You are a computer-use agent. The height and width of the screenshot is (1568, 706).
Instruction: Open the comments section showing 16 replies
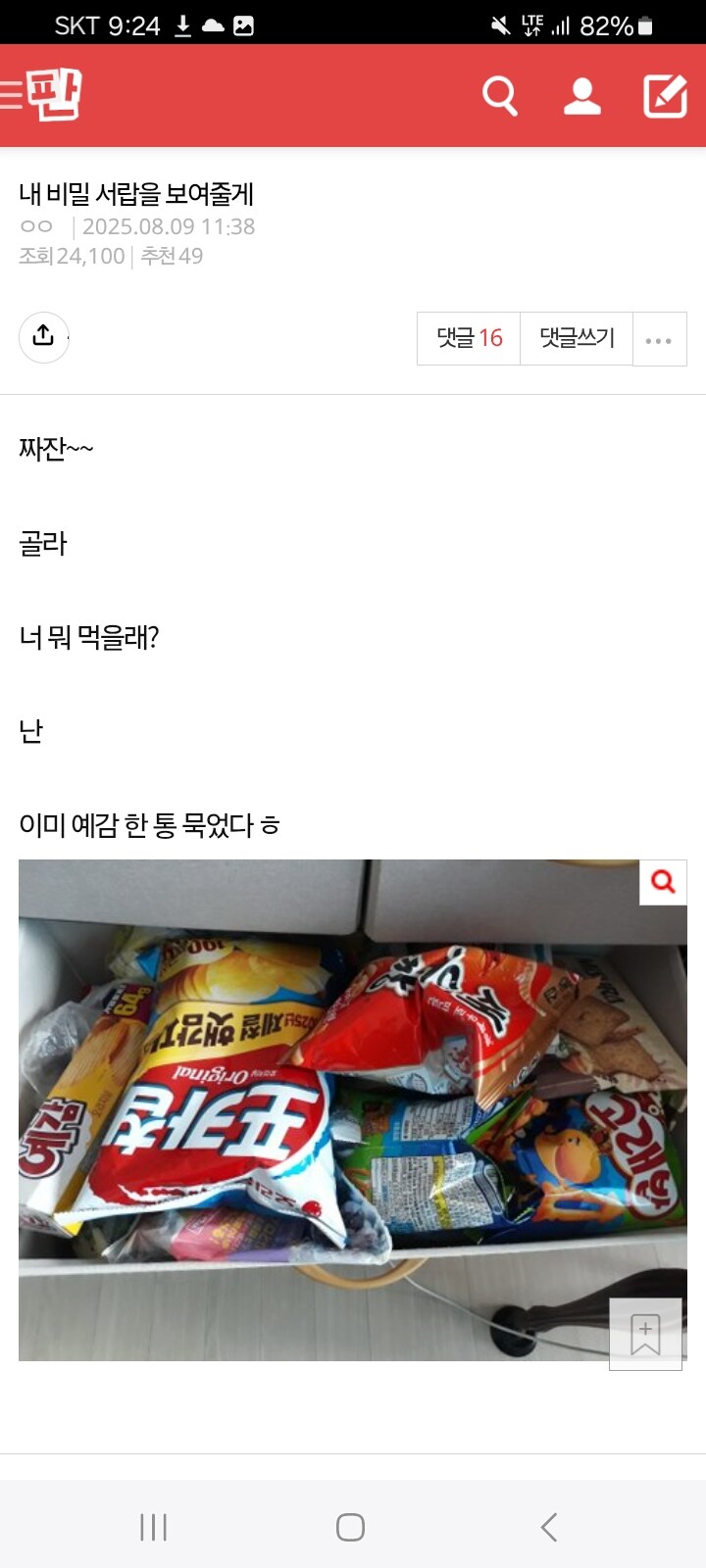[469, 338]
